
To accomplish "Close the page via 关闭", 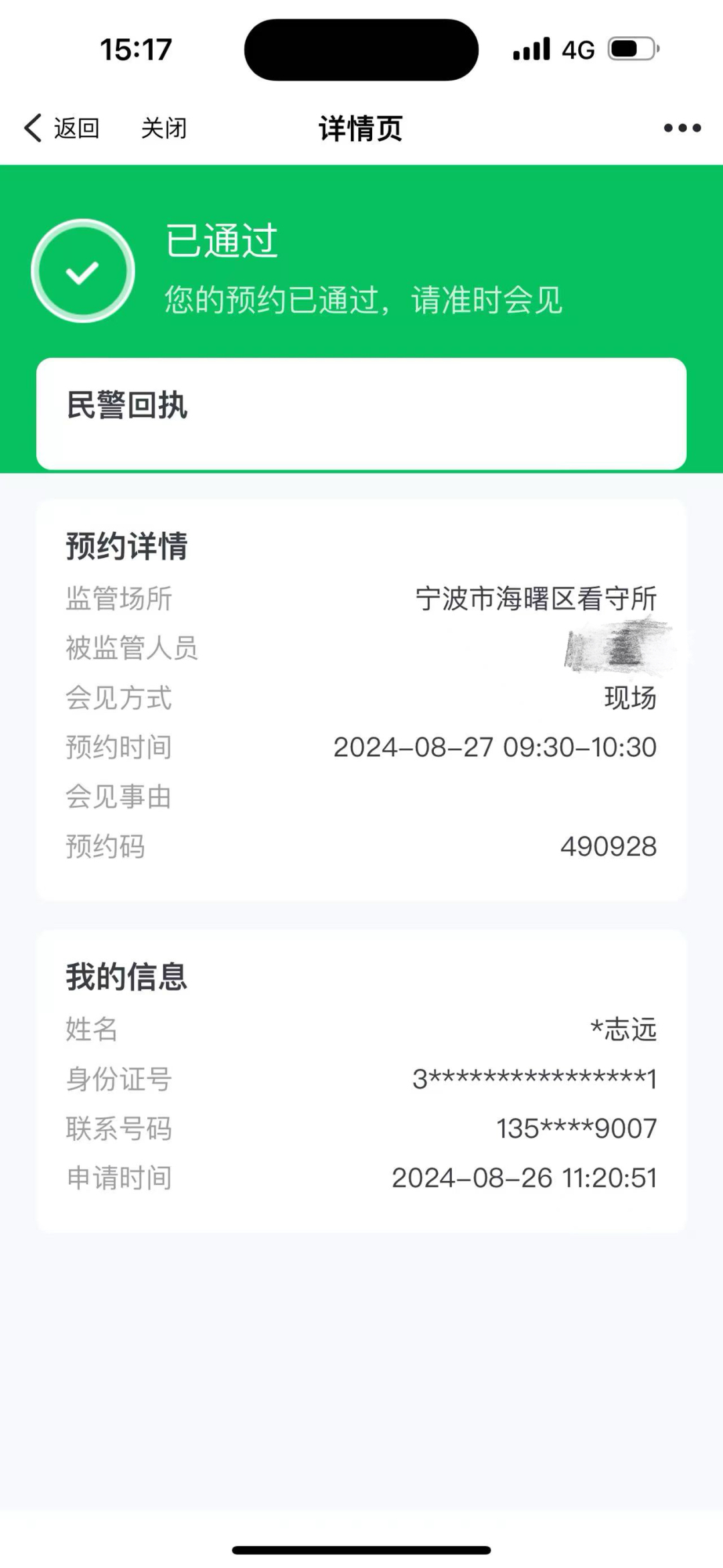I will (x=164, y=128).
